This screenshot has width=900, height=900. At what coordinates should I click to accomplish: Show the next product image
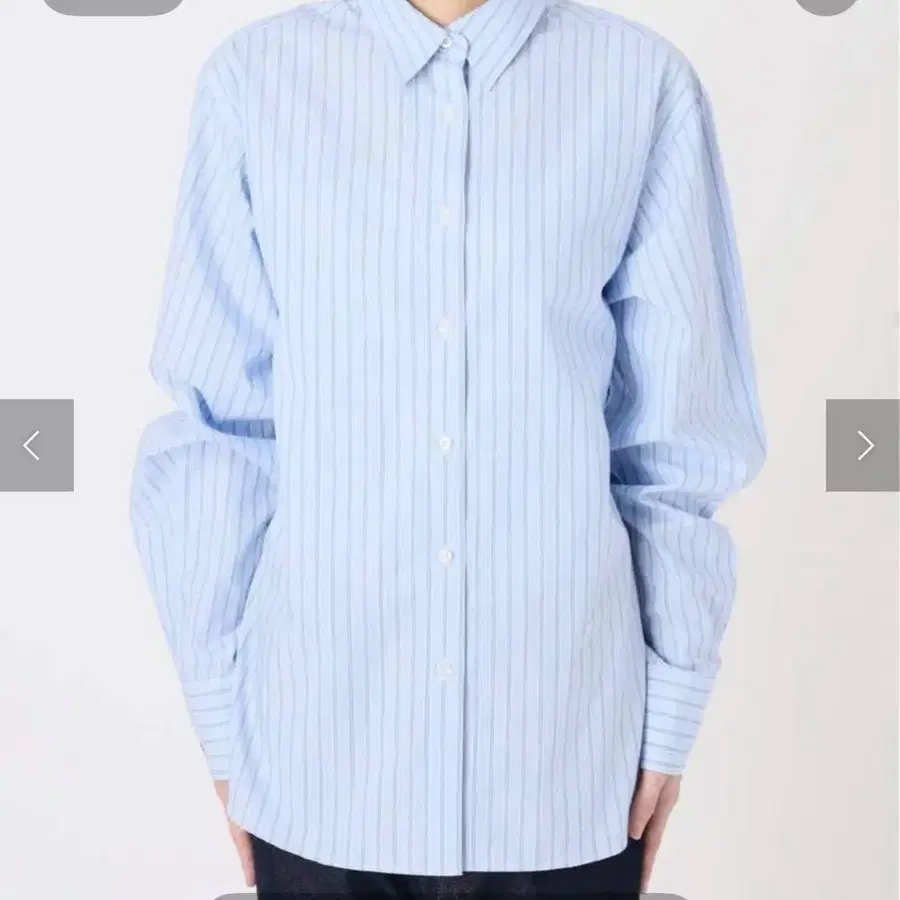click(x=862, y=445)
